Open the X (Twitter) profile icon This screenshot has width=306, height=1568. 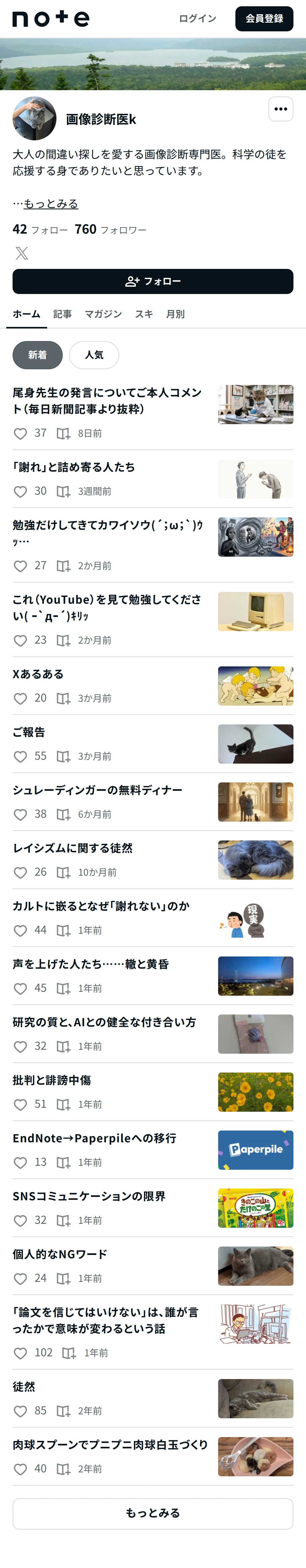pyautogui.click(x=22, y=253)
